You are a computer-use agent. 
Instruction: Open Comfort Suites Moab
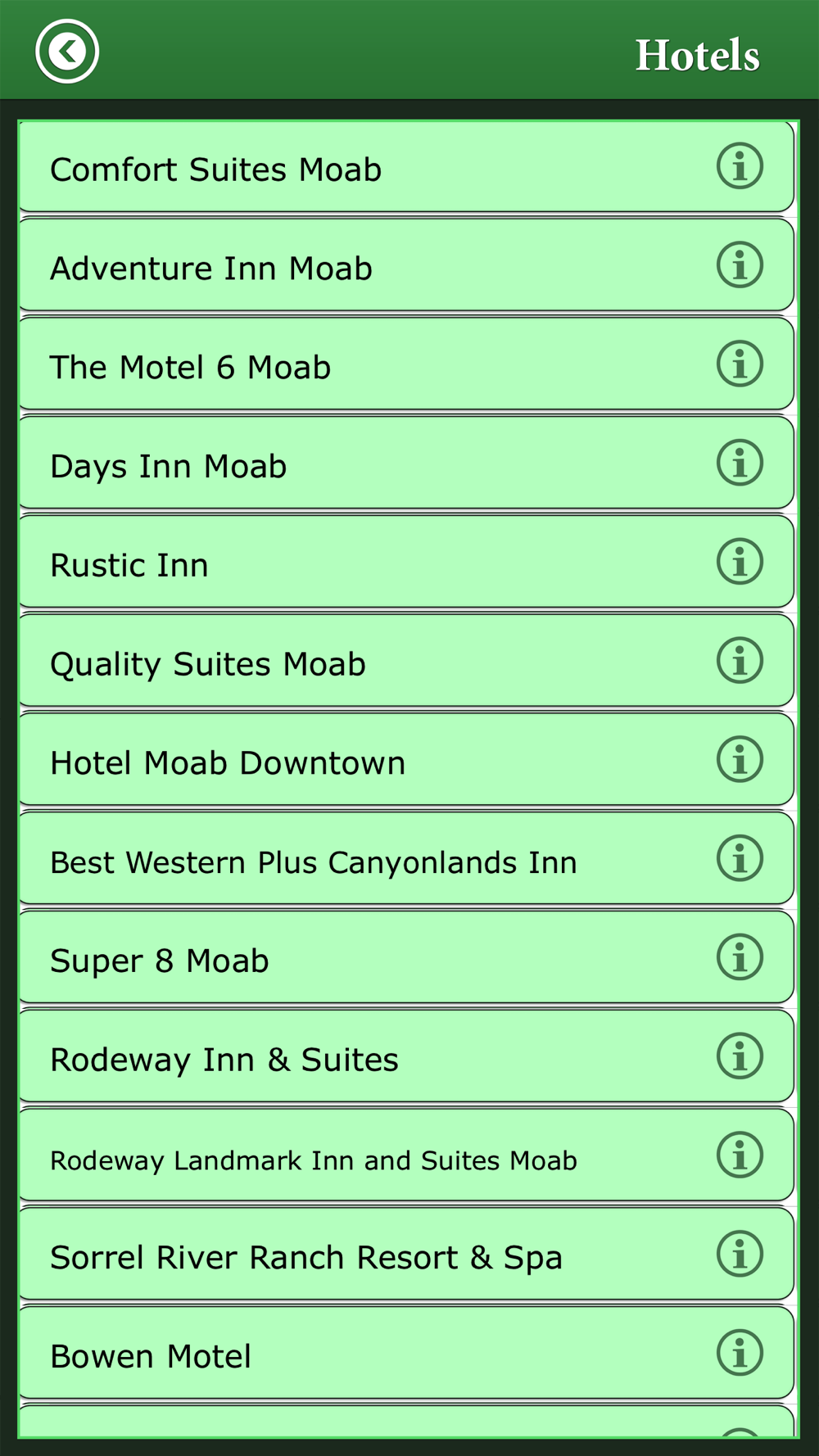406,167
